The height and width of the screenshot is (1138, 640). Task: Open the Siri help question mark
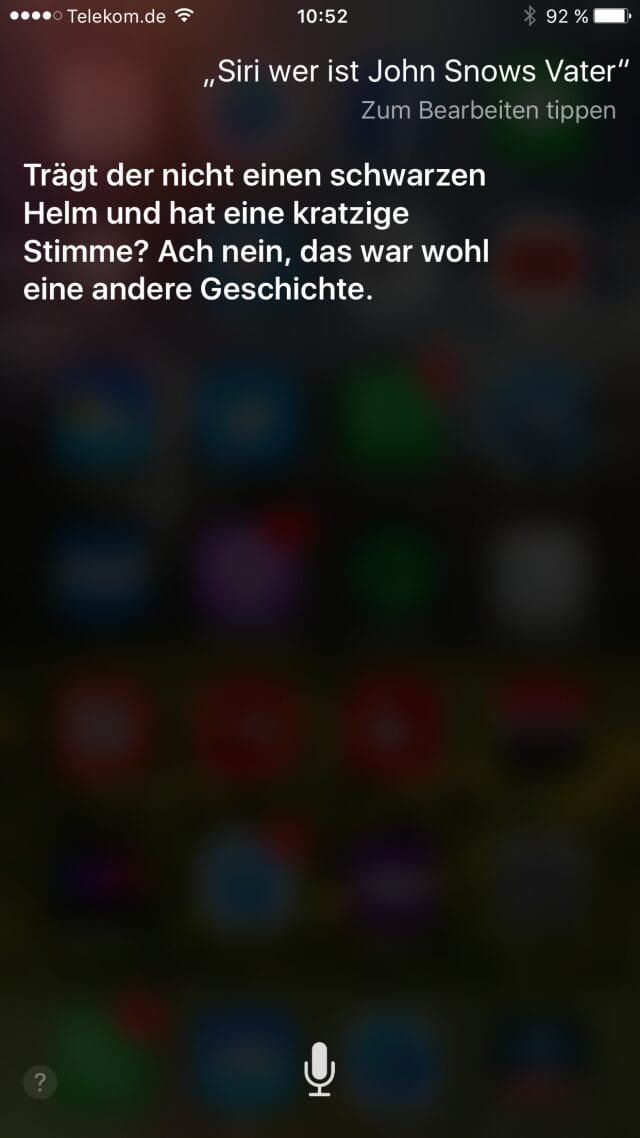40,1081
